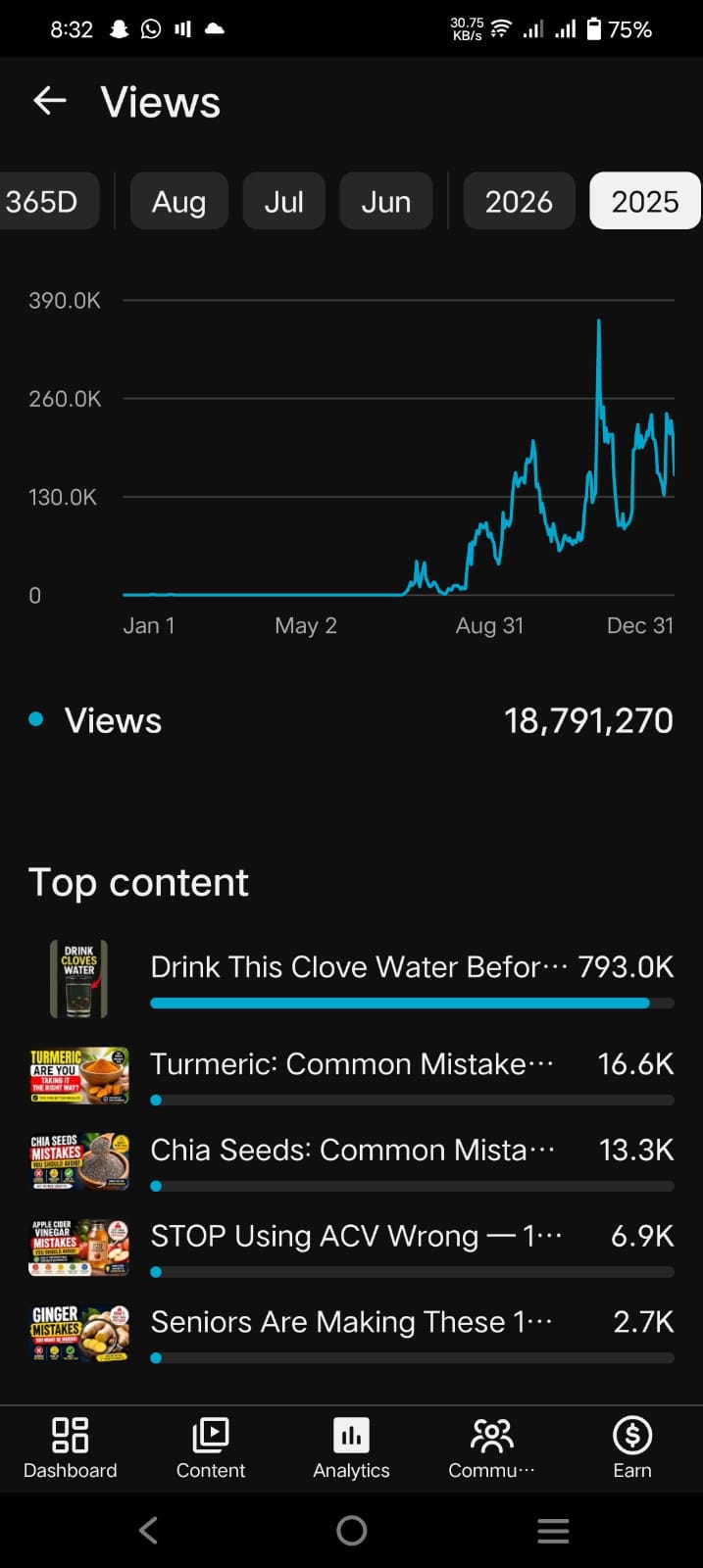The image size is (703, 1568).
Task: Tap the system home button
Action: 351,1530
